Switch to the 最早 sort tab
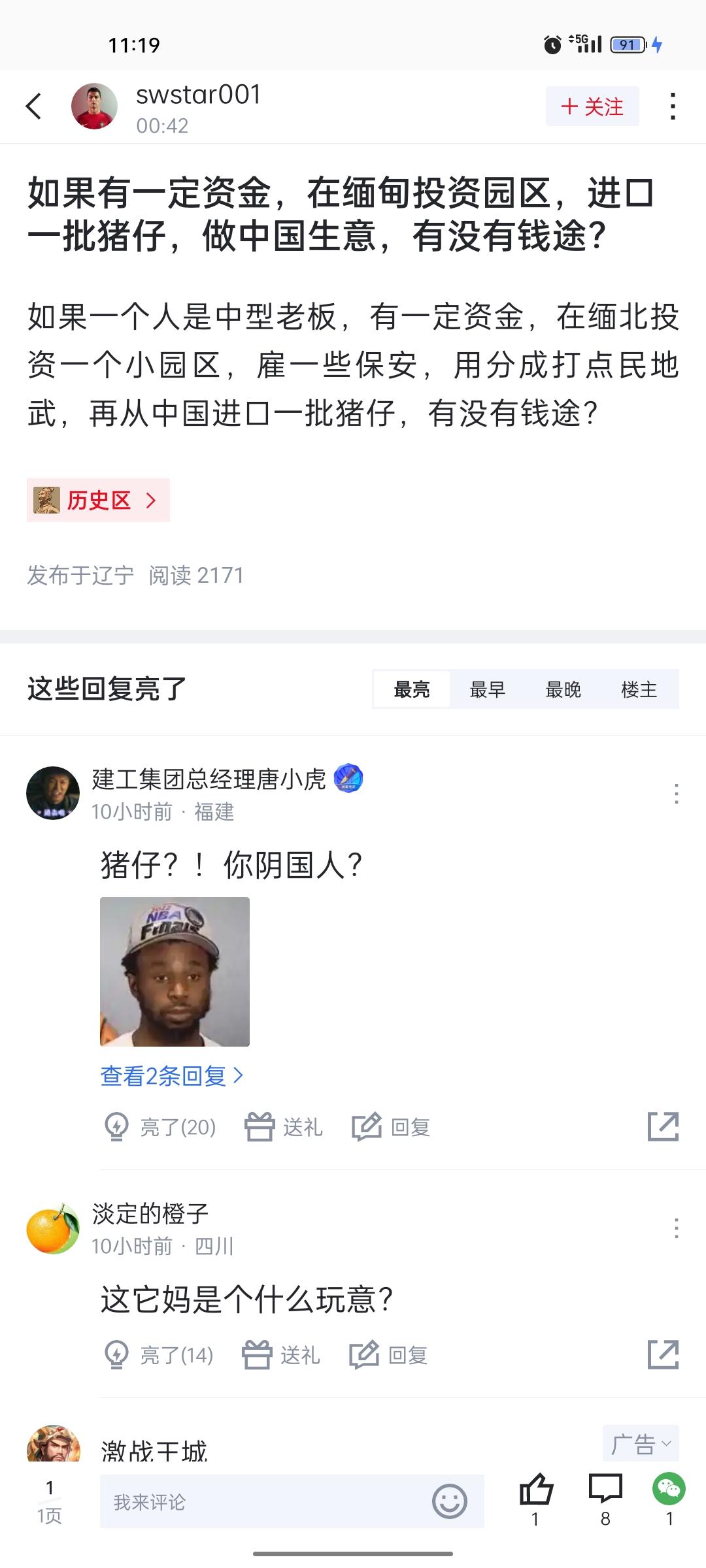Screen dimensions: 706x1568 point(487,689)
